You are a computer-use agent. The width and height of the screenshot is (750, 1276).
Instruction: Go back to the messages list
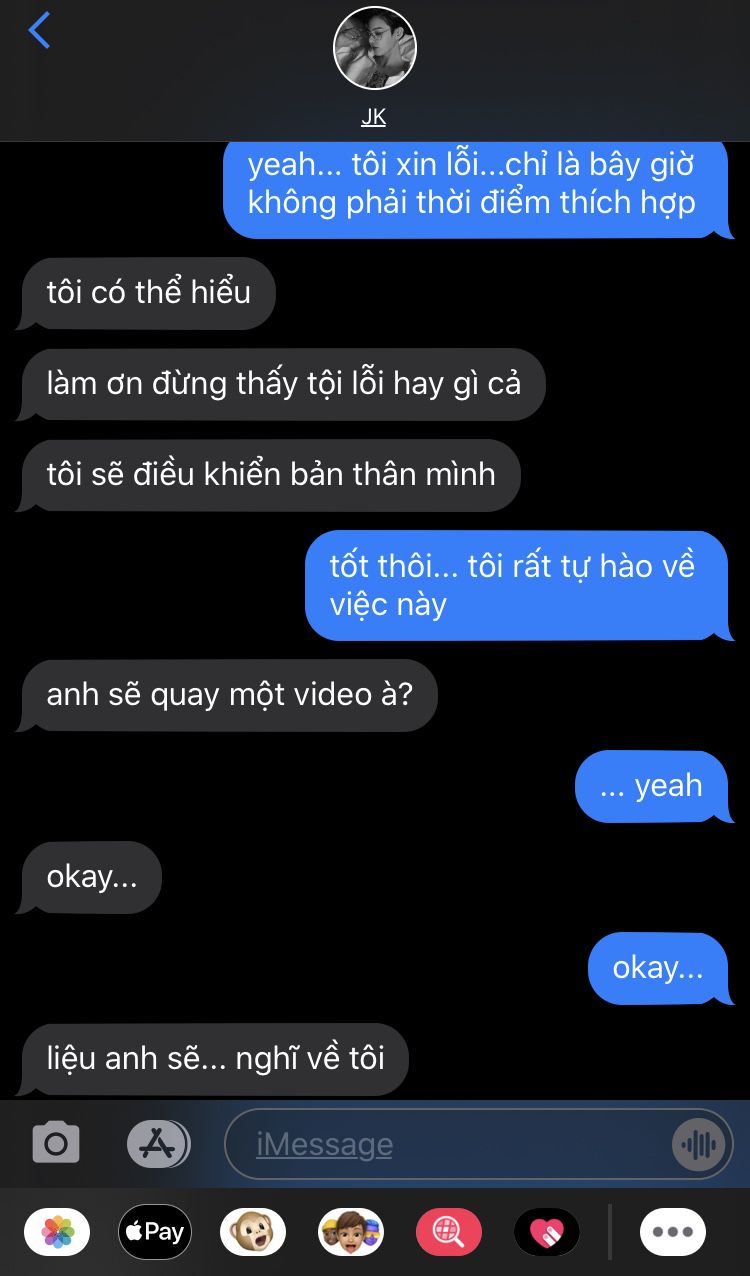39,30
